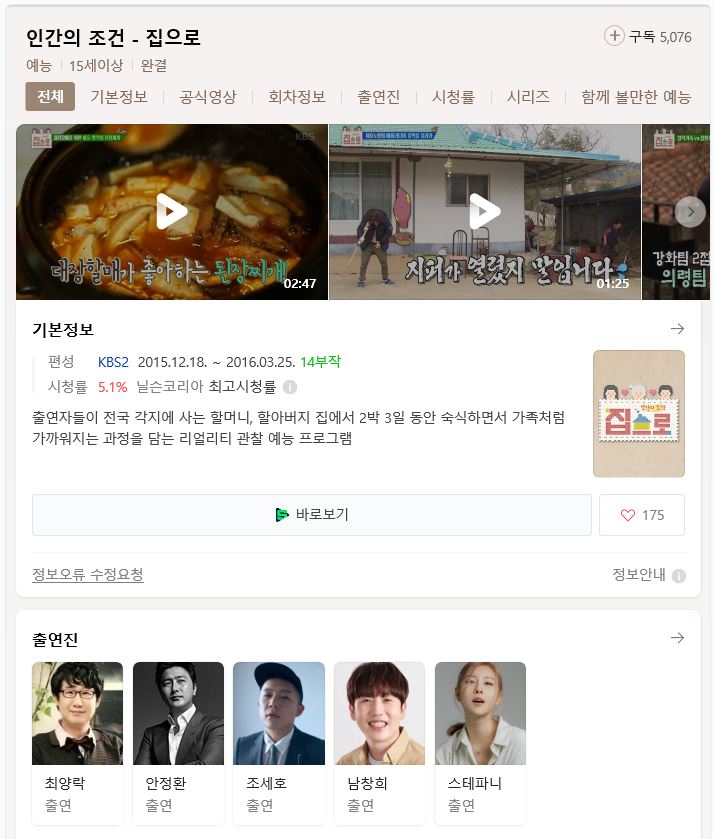Open 기본정보 details via arrow
This screenshot has height=839, width=713.
677,329
